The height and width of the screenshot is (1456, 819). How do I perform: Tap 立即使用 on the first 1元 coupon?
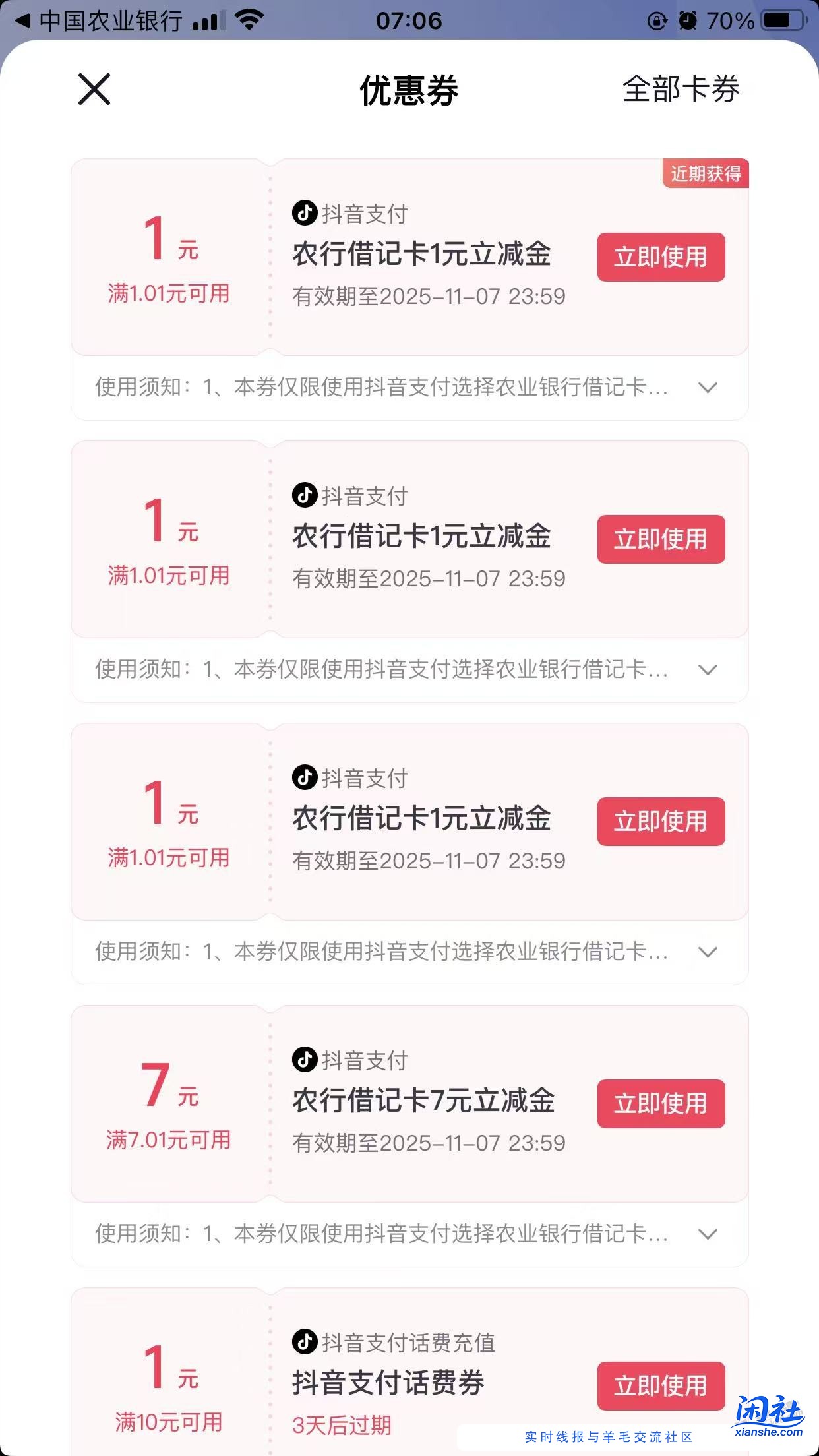(661, 257)
